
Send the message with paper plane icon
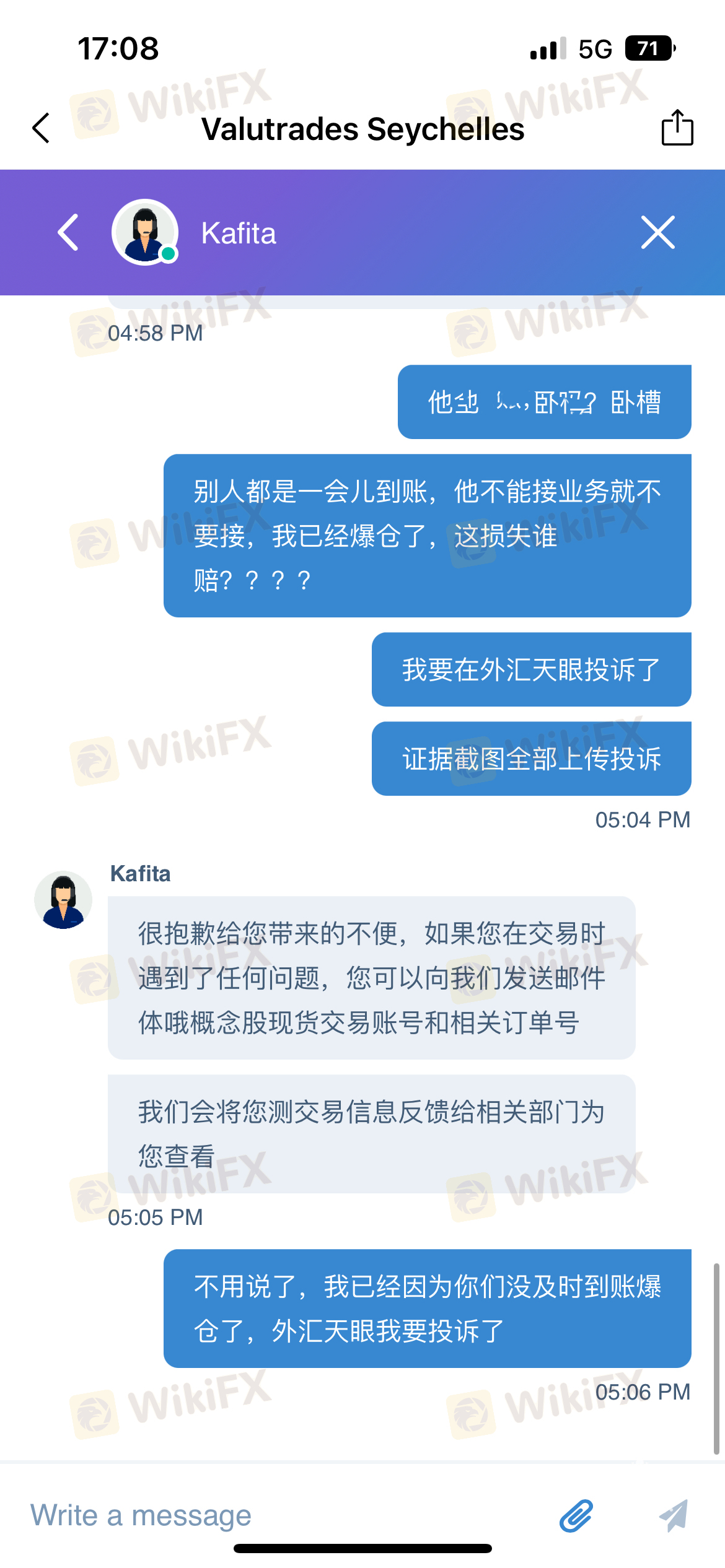674,1515
